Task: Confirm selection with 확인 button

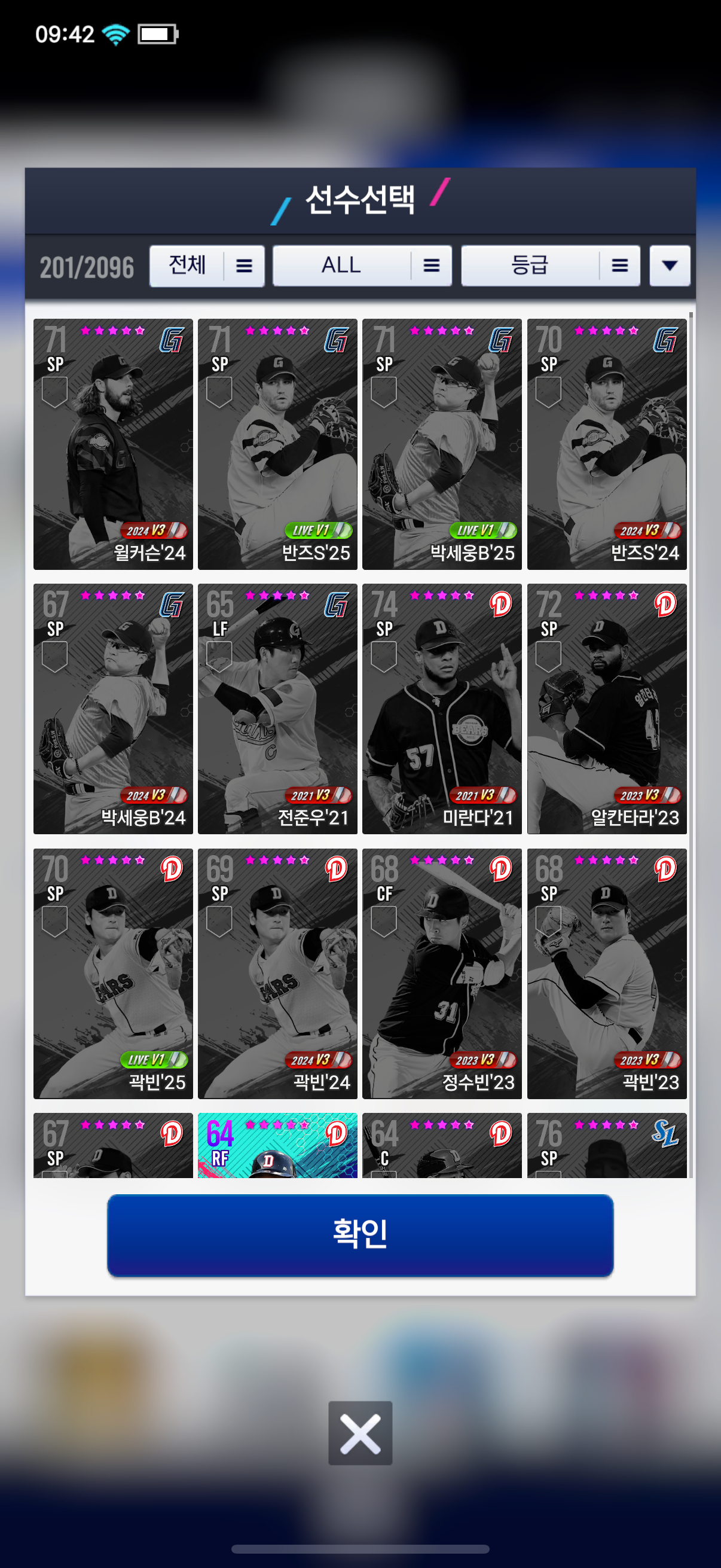Action: 360,1234
